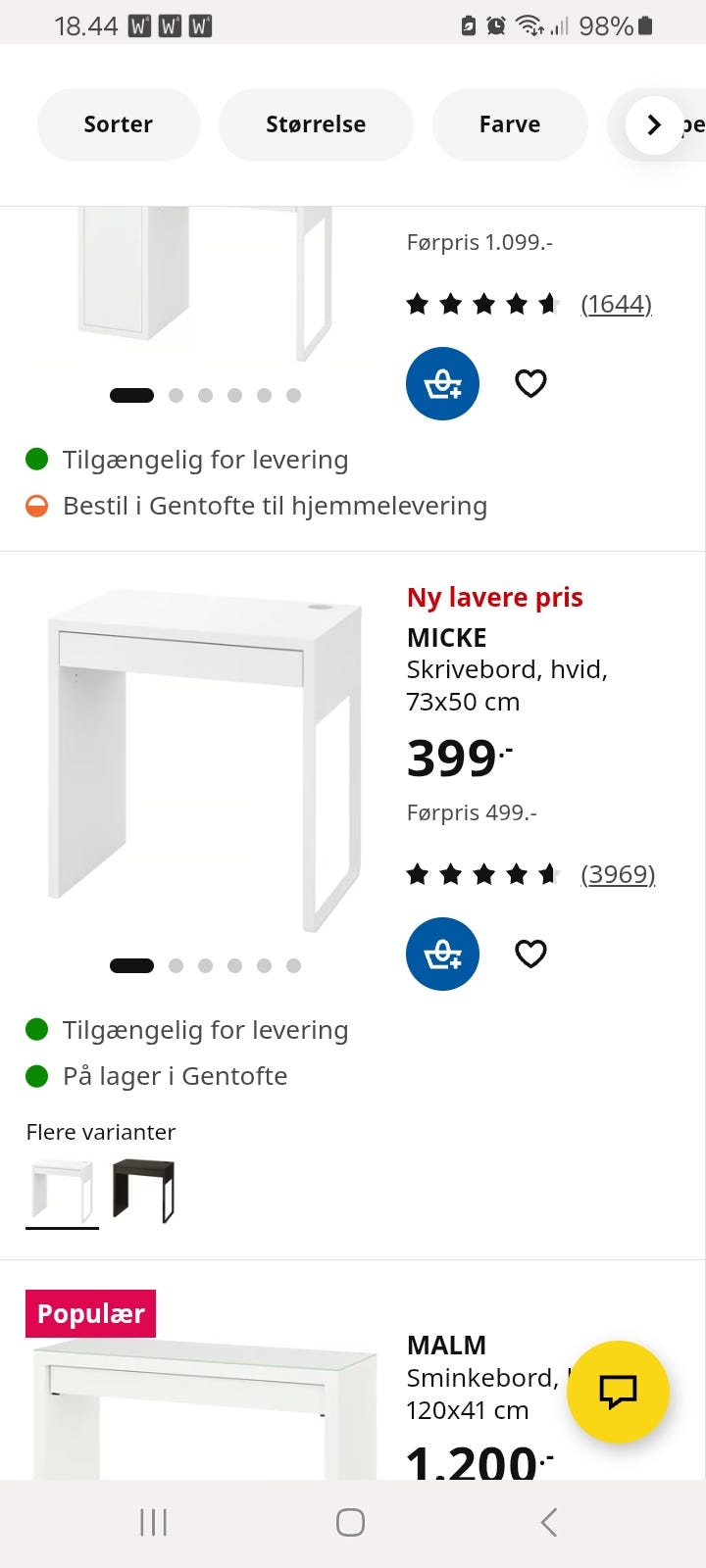Viewport: 706px width, 1568px height.
Task: Select the white MICKE variant
Action: coord(62,1190)
